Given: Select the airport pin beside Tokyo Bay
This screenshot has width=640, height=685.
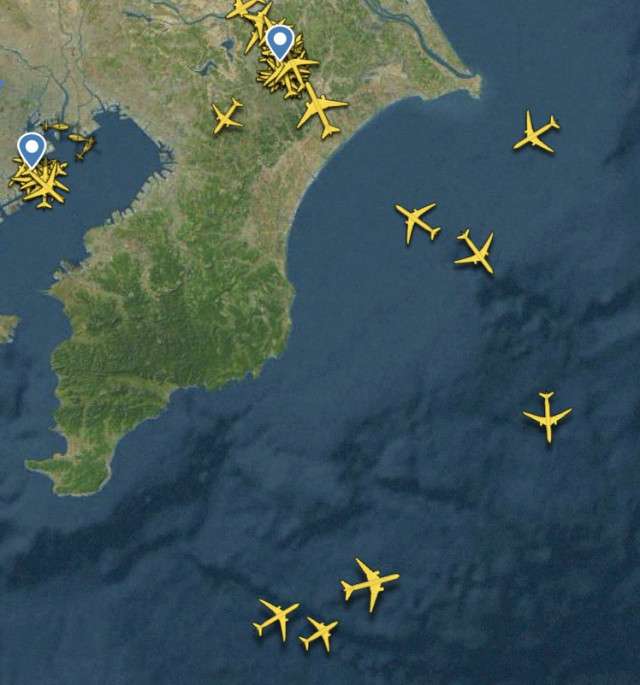Looking at the screenshot, I should 32,151.
